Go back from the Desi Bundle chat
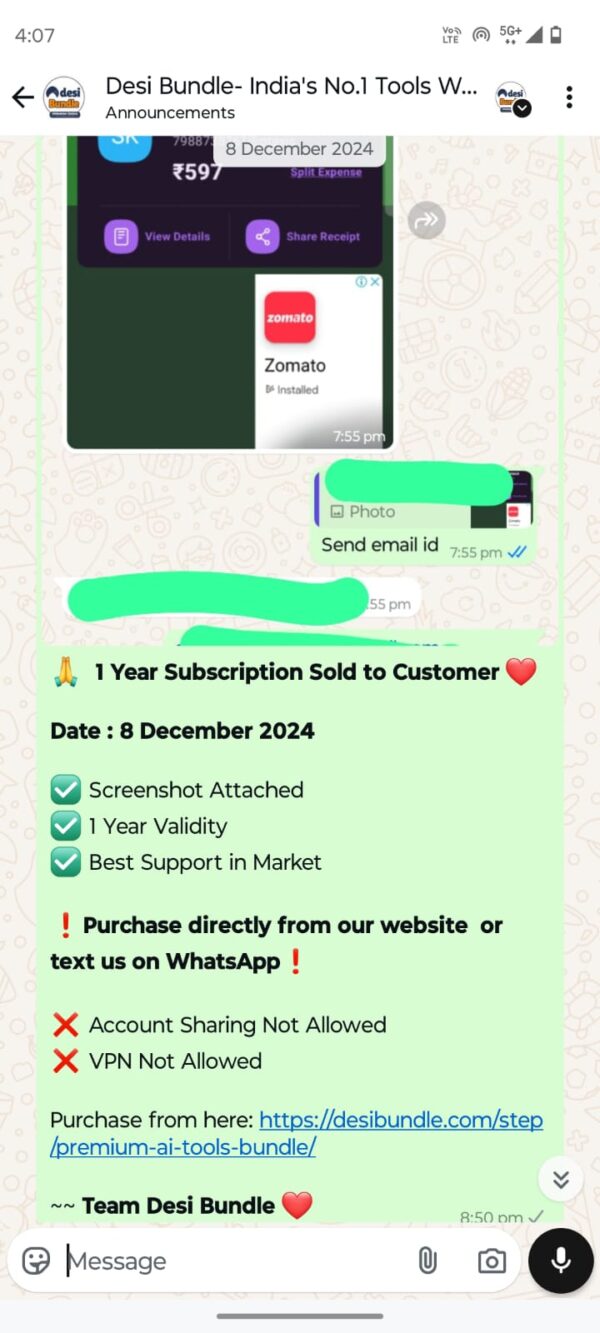Image resolution: width=600 pixels, height=1333 pixels. pyautogui.click(x=22, y=97)
